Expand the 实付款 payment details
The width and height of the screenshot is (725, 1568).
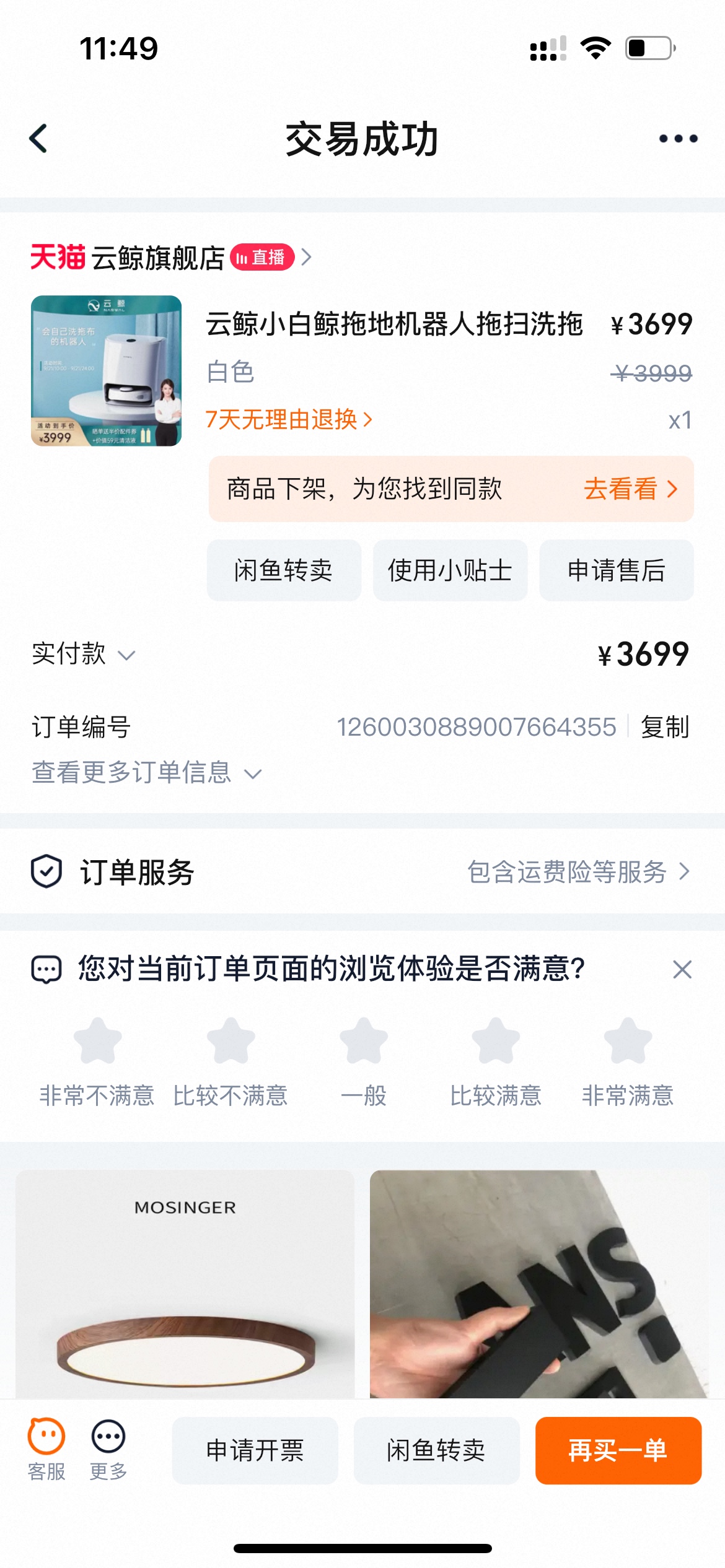coord(83,654)
